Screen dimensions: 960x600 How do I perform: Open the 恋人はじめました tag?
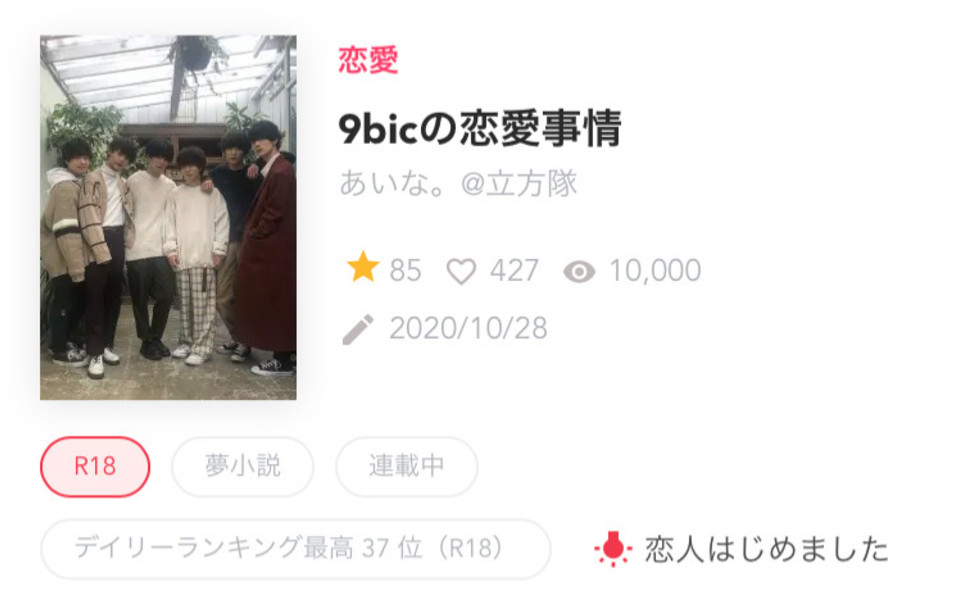(x=741, y=549)
